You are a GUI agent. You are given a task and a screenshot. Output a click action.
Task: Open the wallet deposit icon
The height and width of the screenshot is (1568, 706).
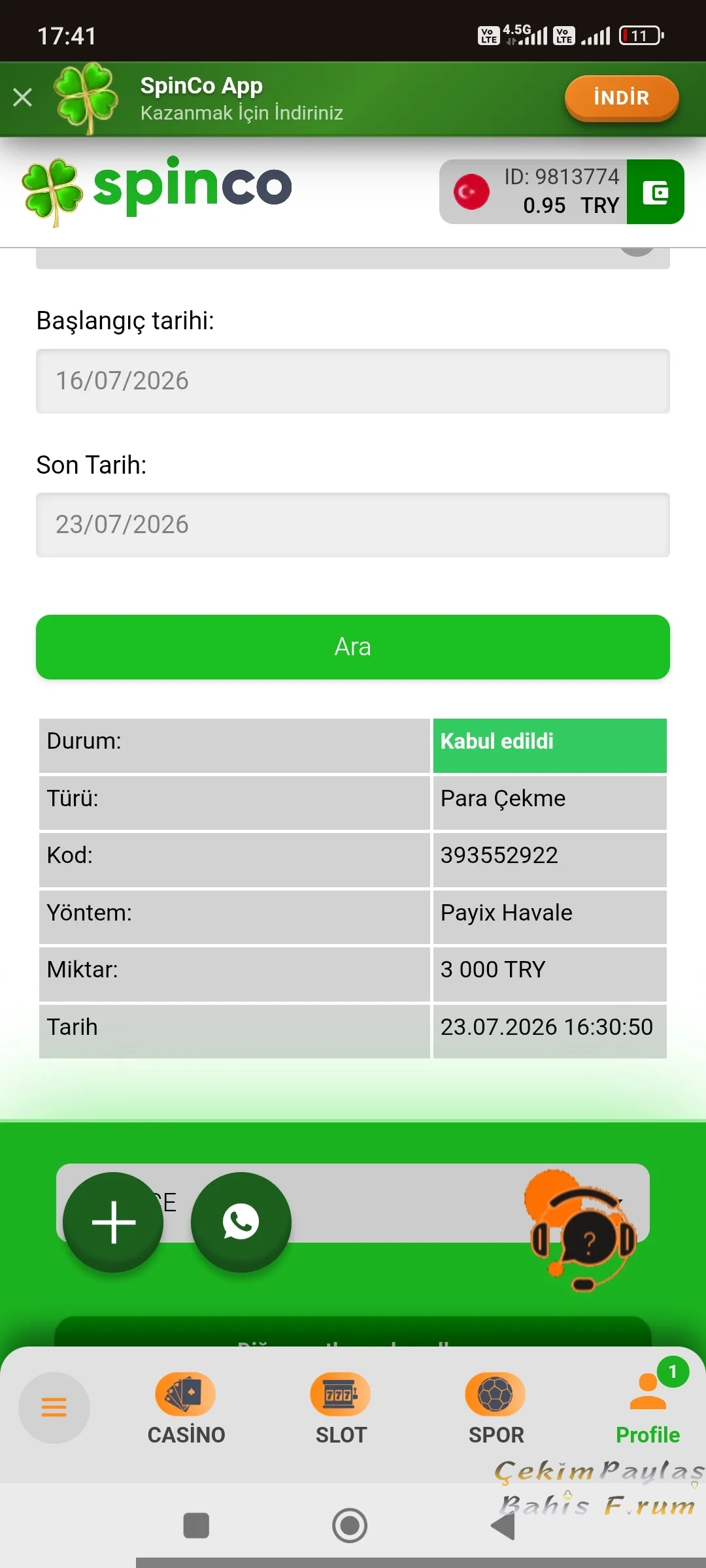[655, 192]
